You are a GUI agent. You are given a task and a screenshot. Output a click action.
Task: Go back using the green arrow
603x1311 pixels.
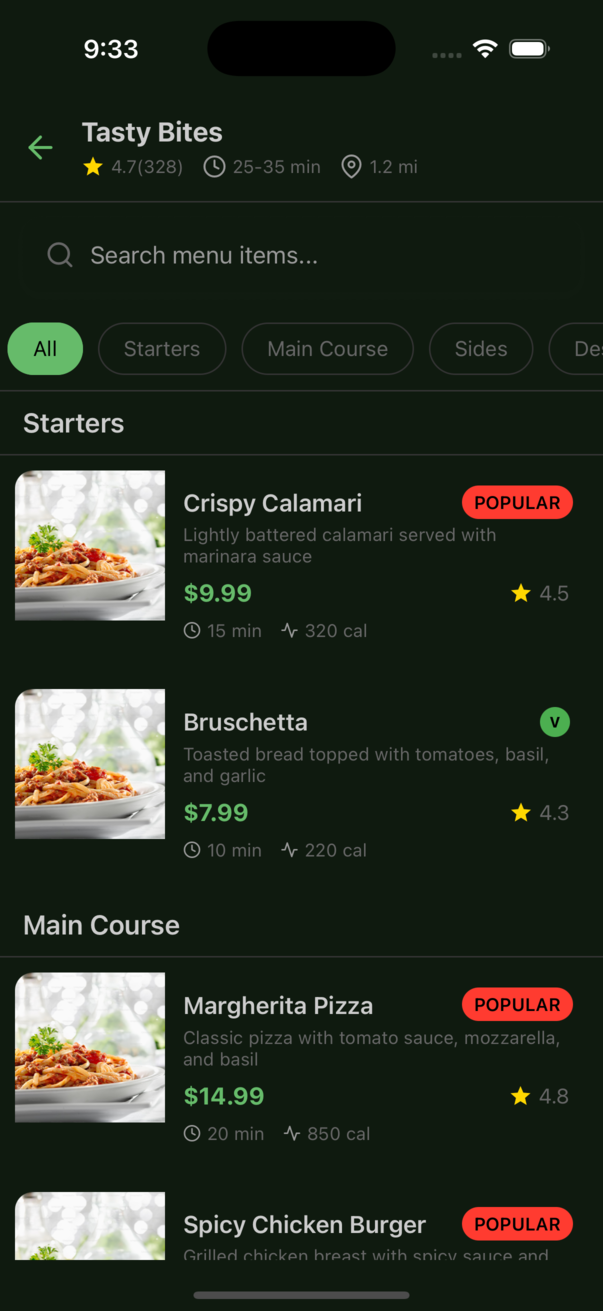pos(40,148)
